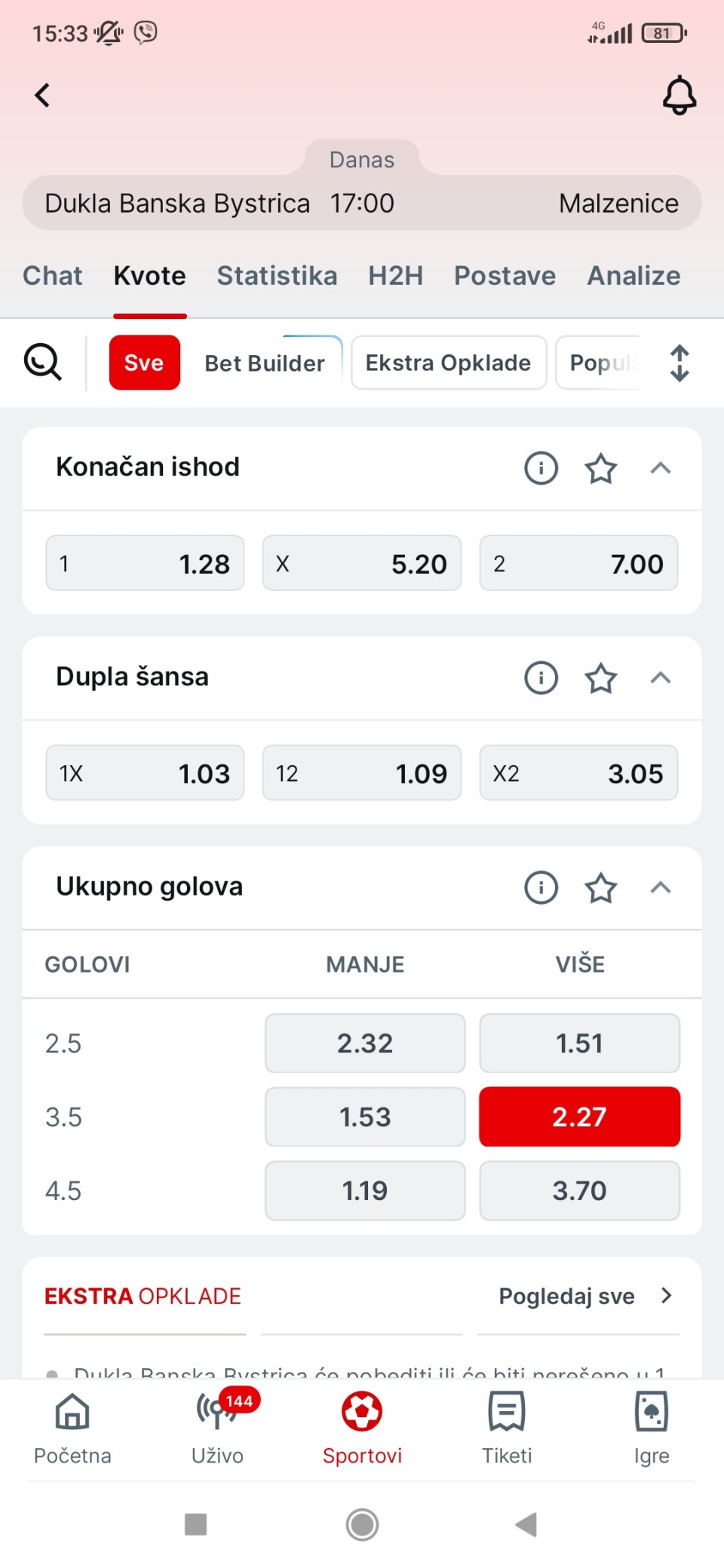
Task: Select the Ekstra Opklade chip
Action: (x=448, y=363)
